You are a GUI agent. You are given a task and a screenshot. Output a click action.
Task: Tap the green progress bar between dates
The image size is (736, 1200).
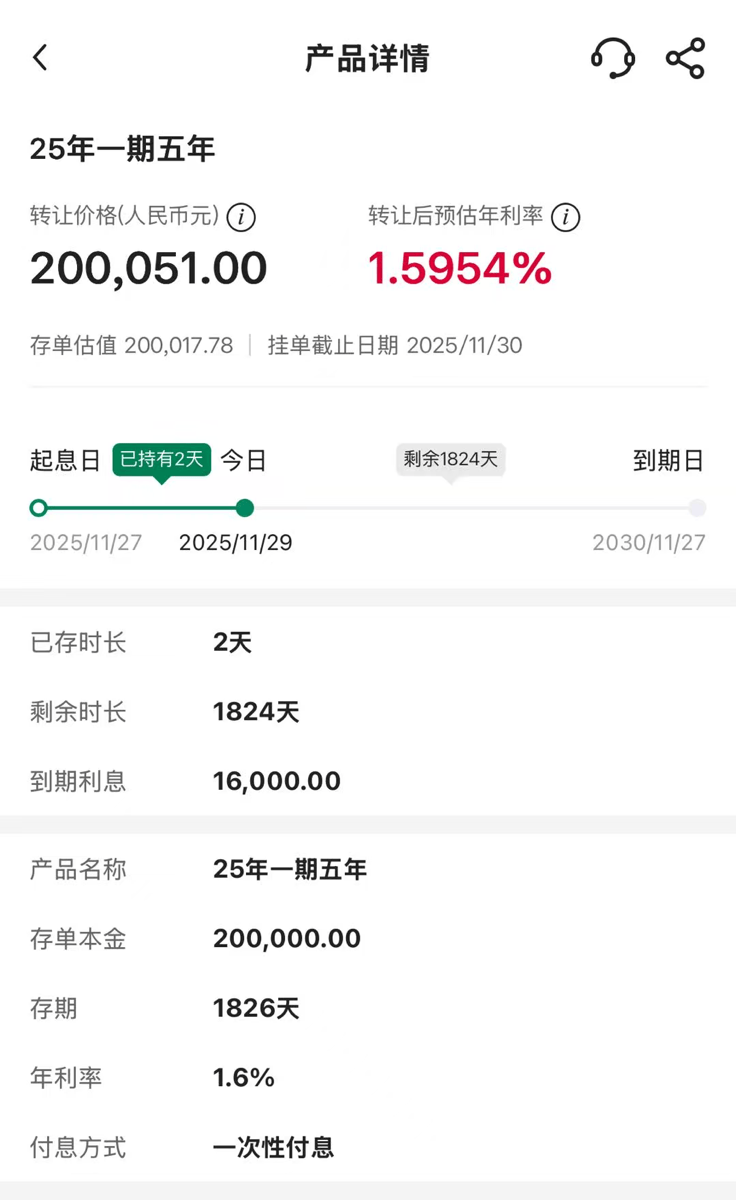pyautogui.click(x=140, y=508)
